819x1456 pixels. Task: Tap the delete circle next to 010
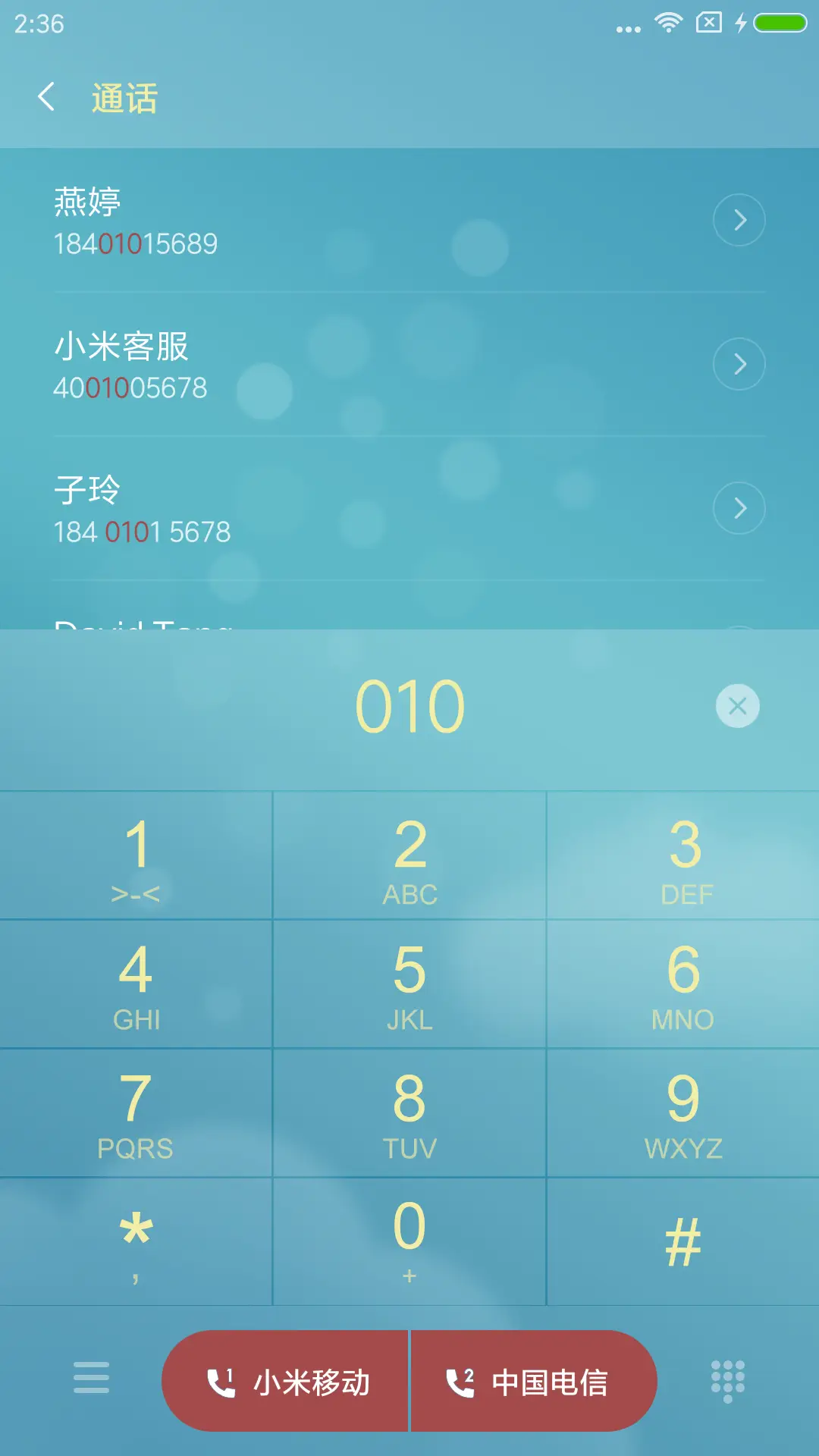click(737, 705)
